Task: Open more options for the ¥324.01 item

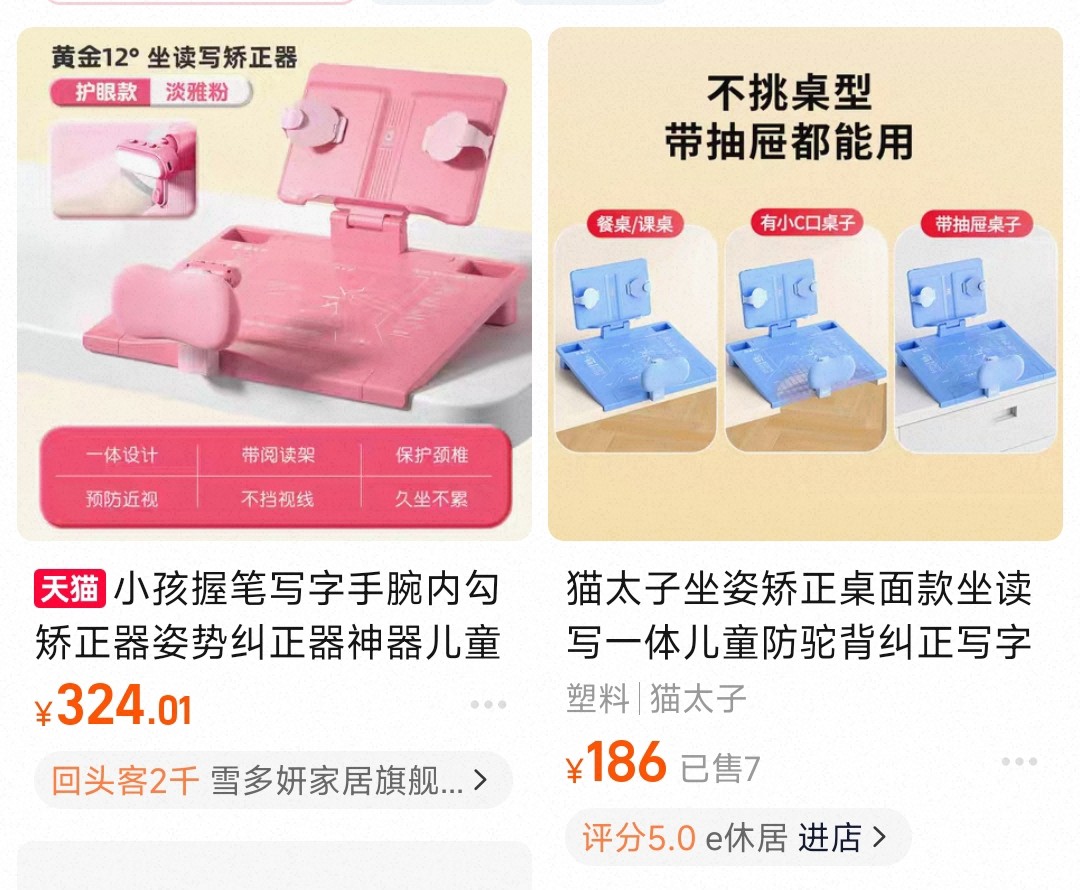Action: [x=488, y=705]
